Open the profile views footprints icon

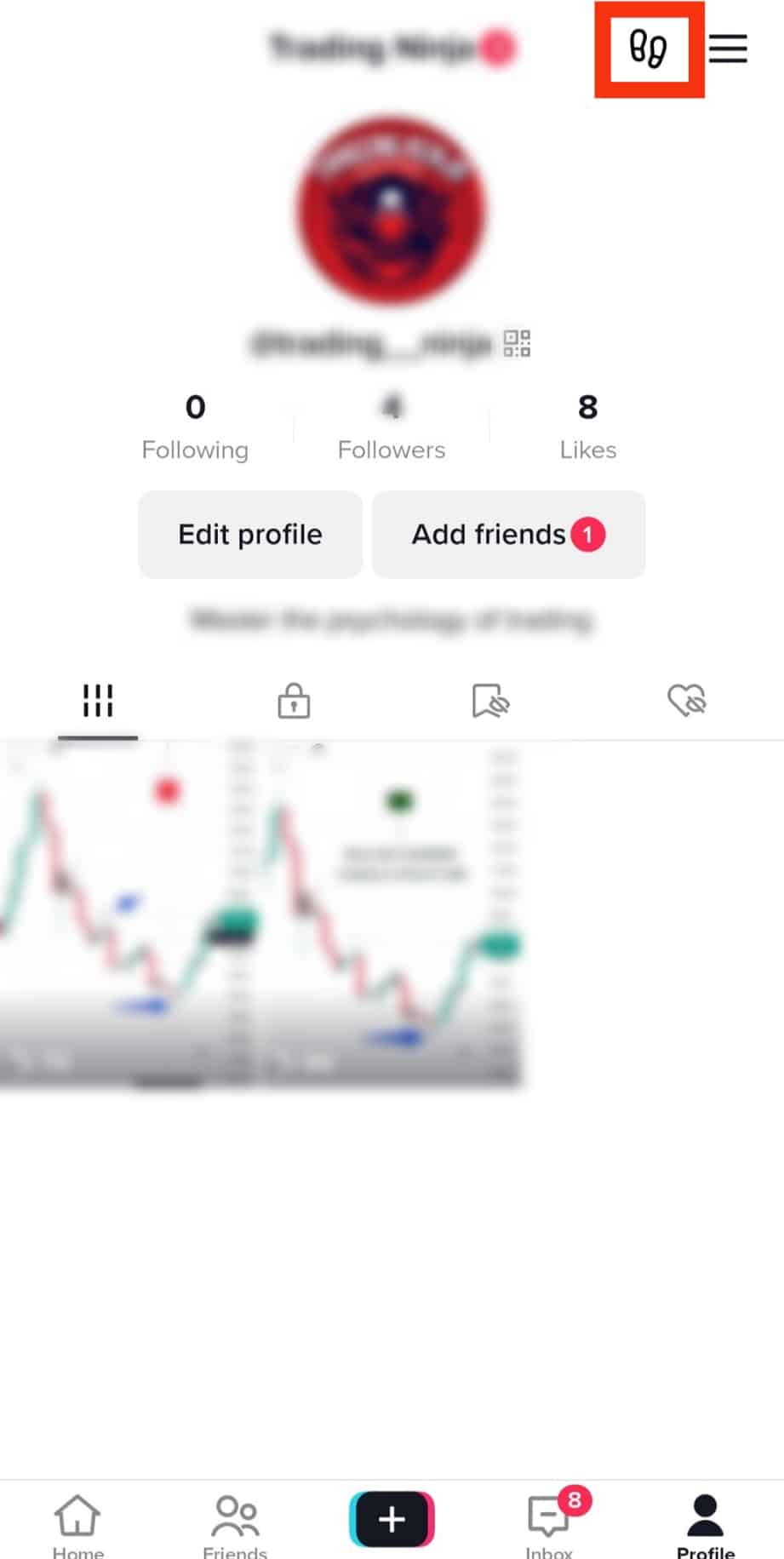click(x=648, y=49)
